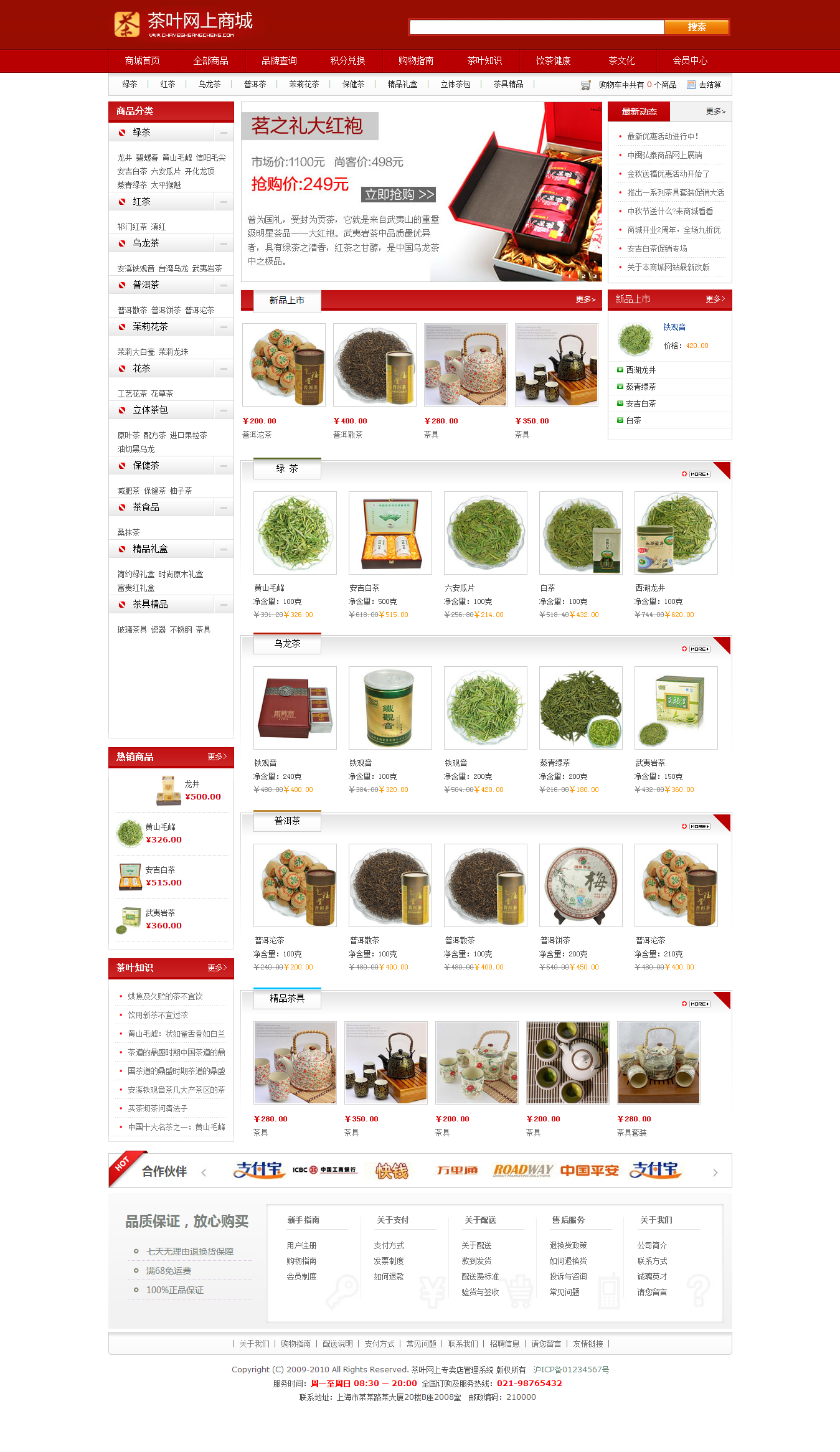Viewport: 840px width, 1452px height.
Task: View the 黄山毛峰 green tea product
Action: pos(295,533)
